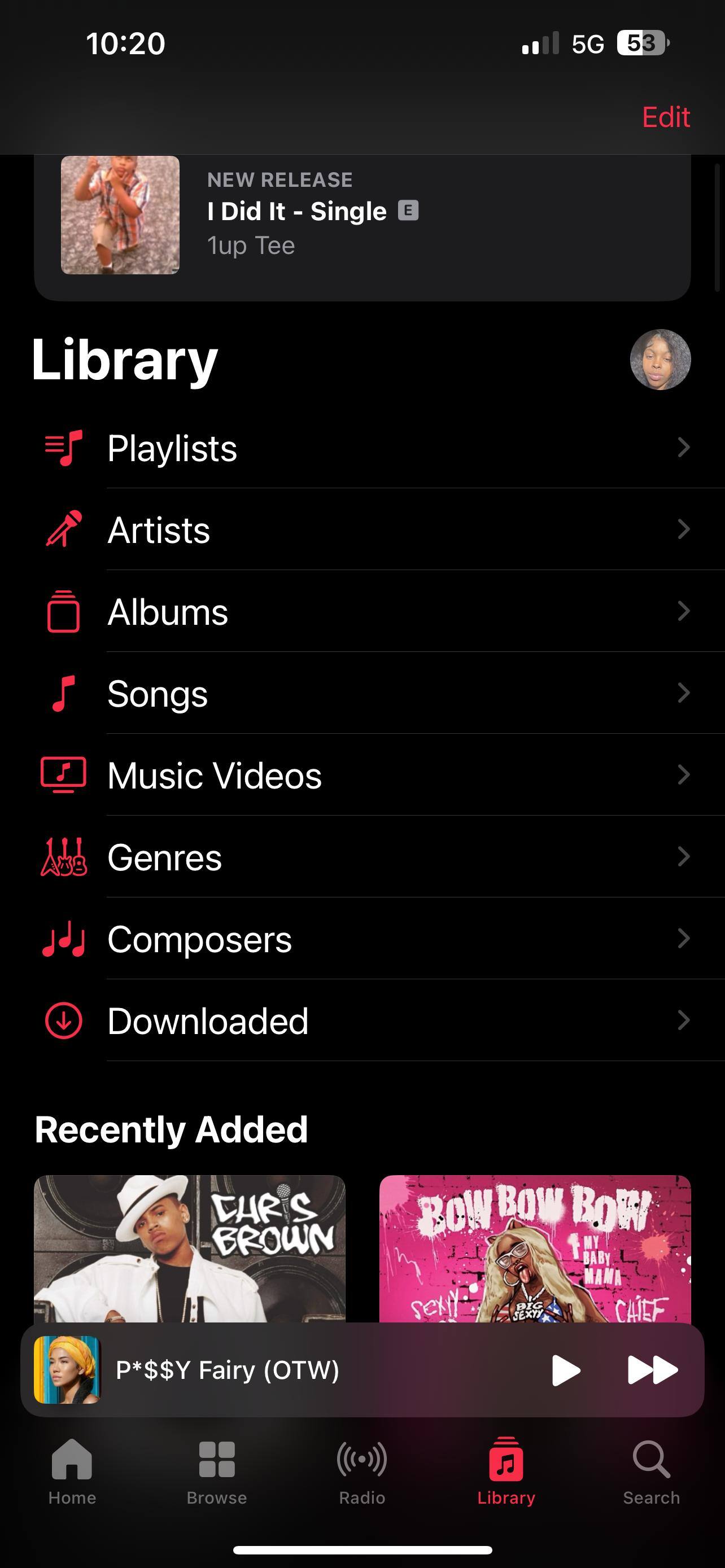Browse library by Artists
This screenshot has height=1568, width=725.
[x=365, y=529]
